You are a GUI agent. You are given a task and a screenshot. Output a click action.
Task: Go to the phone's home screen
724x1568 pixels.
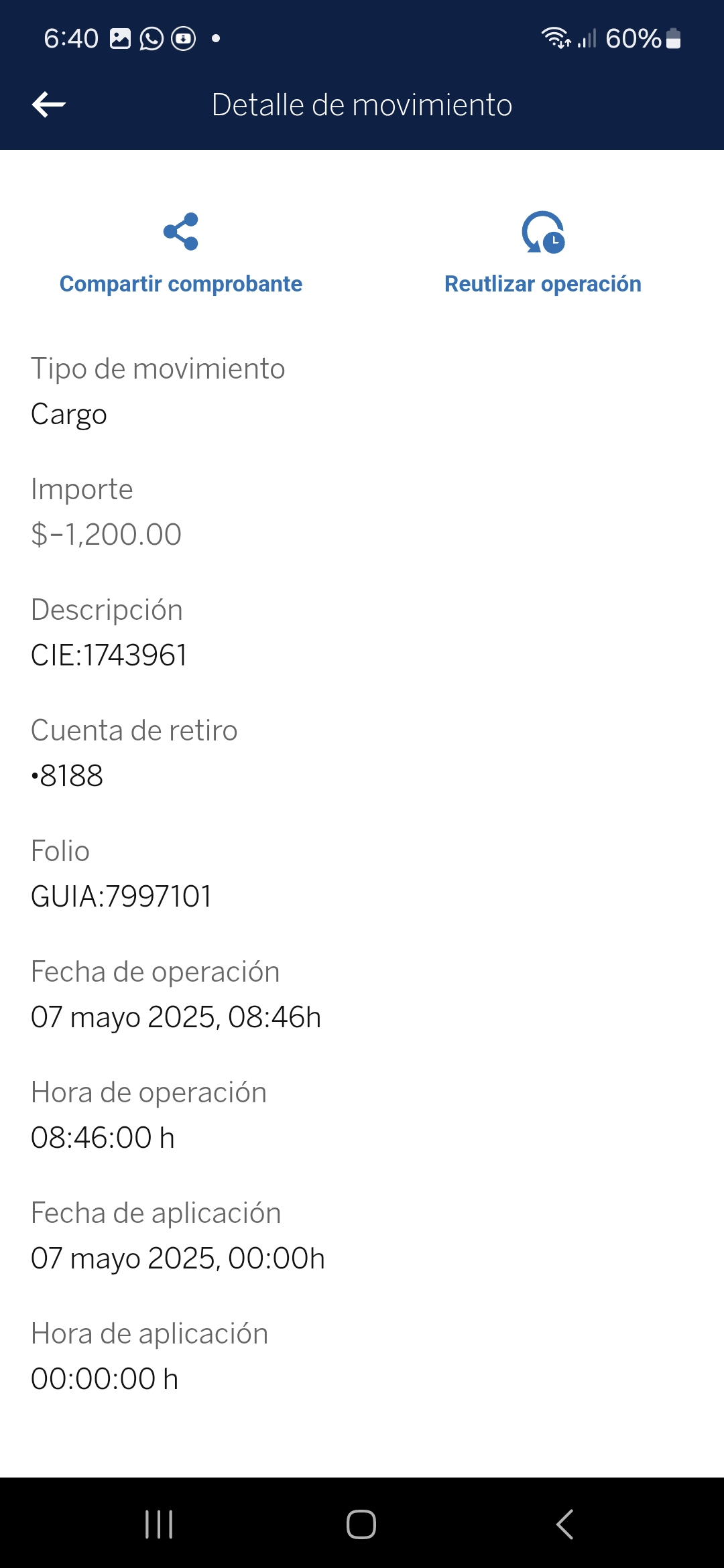[361, 1524]
